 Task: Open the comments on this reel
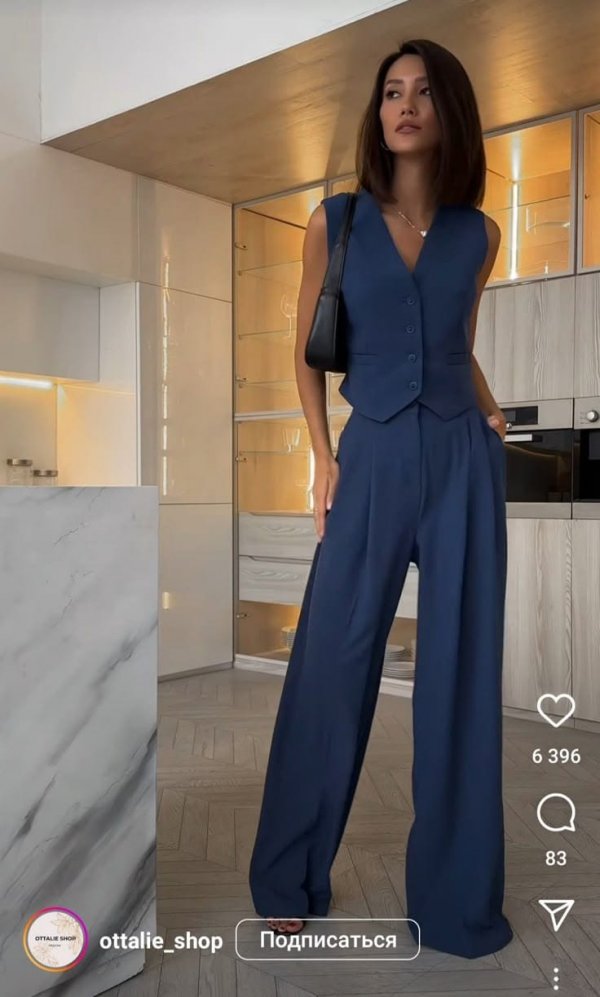556,813
